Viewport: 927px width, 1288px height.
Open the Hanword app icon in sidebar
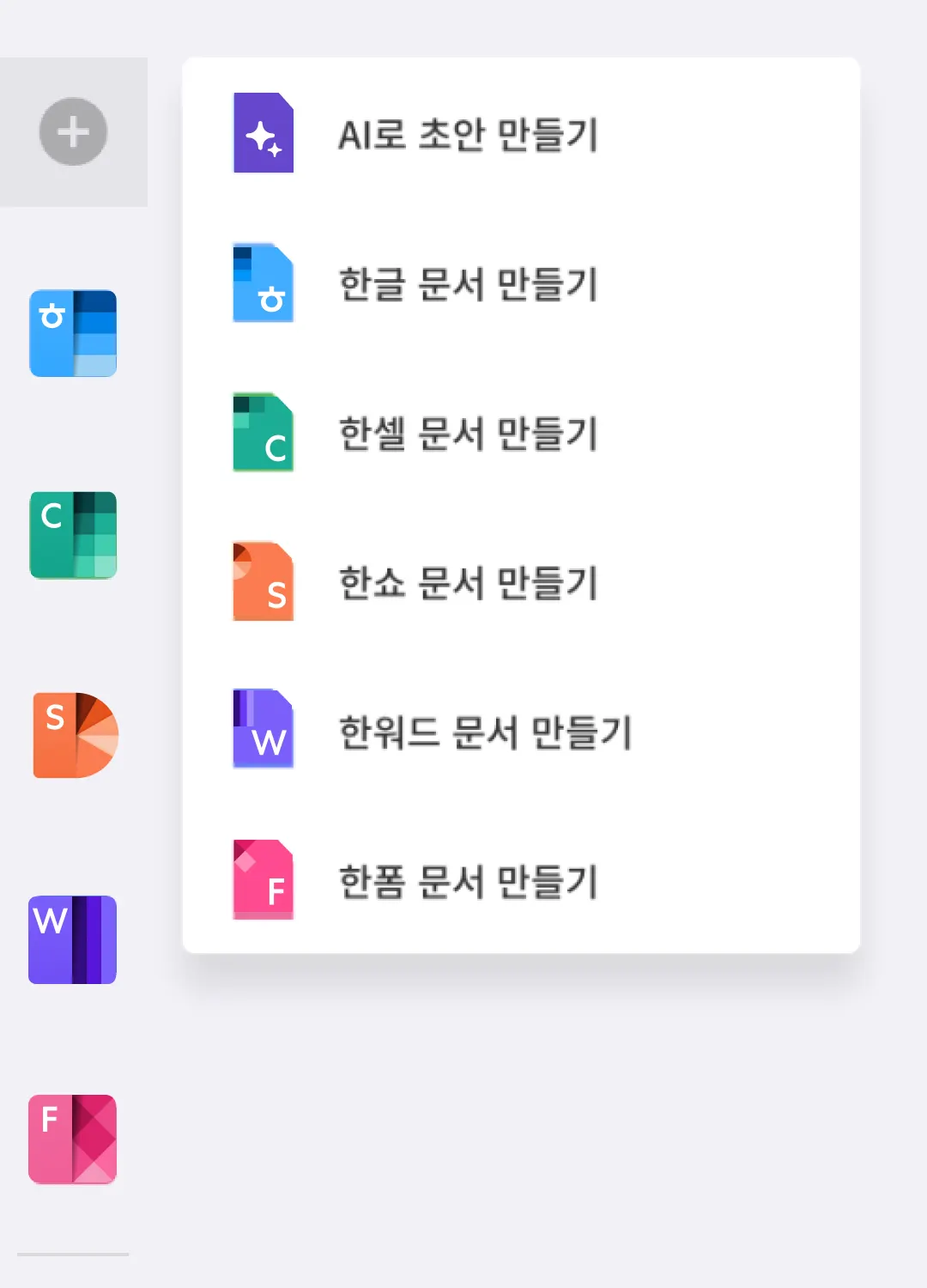coord(73,939)
